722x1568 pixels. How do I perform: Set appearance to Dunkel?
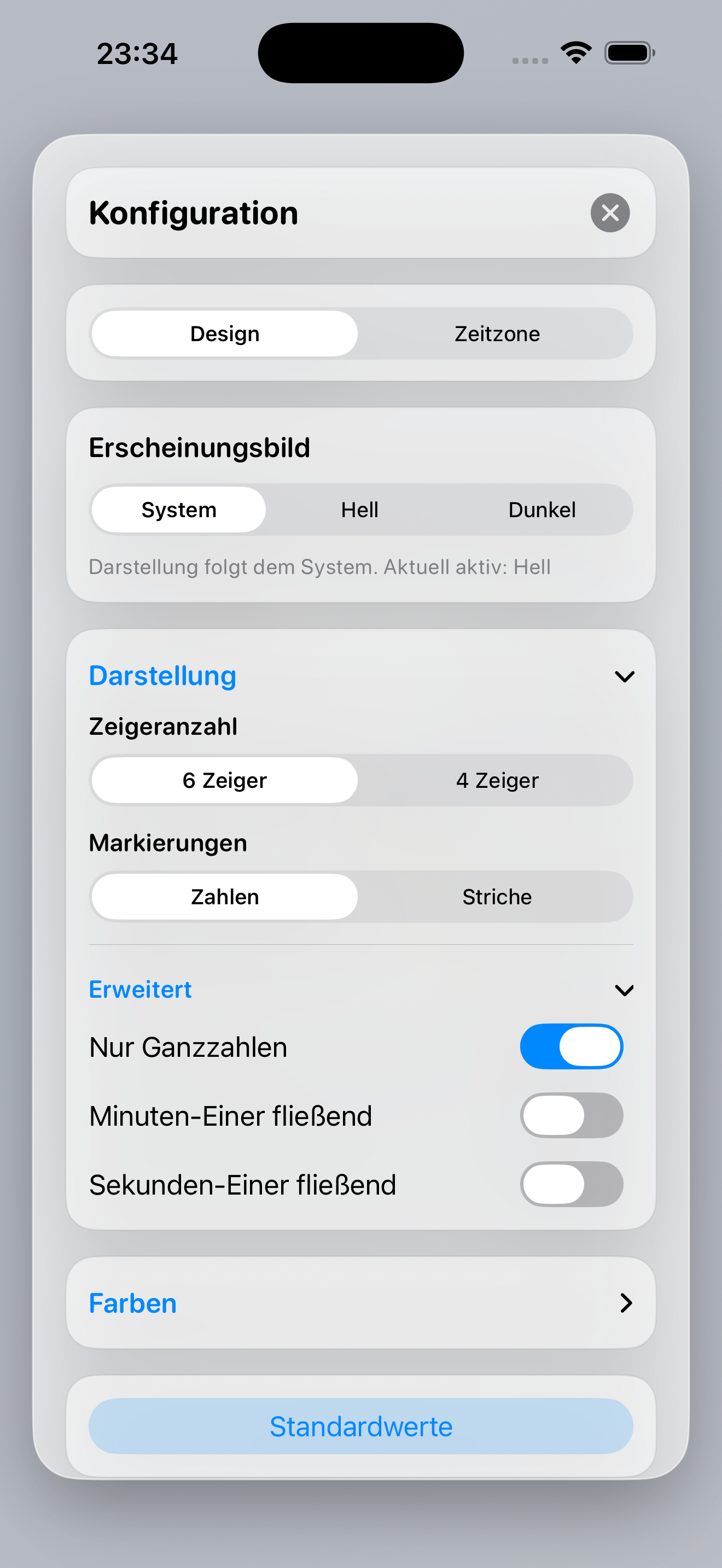click(541, 510)
